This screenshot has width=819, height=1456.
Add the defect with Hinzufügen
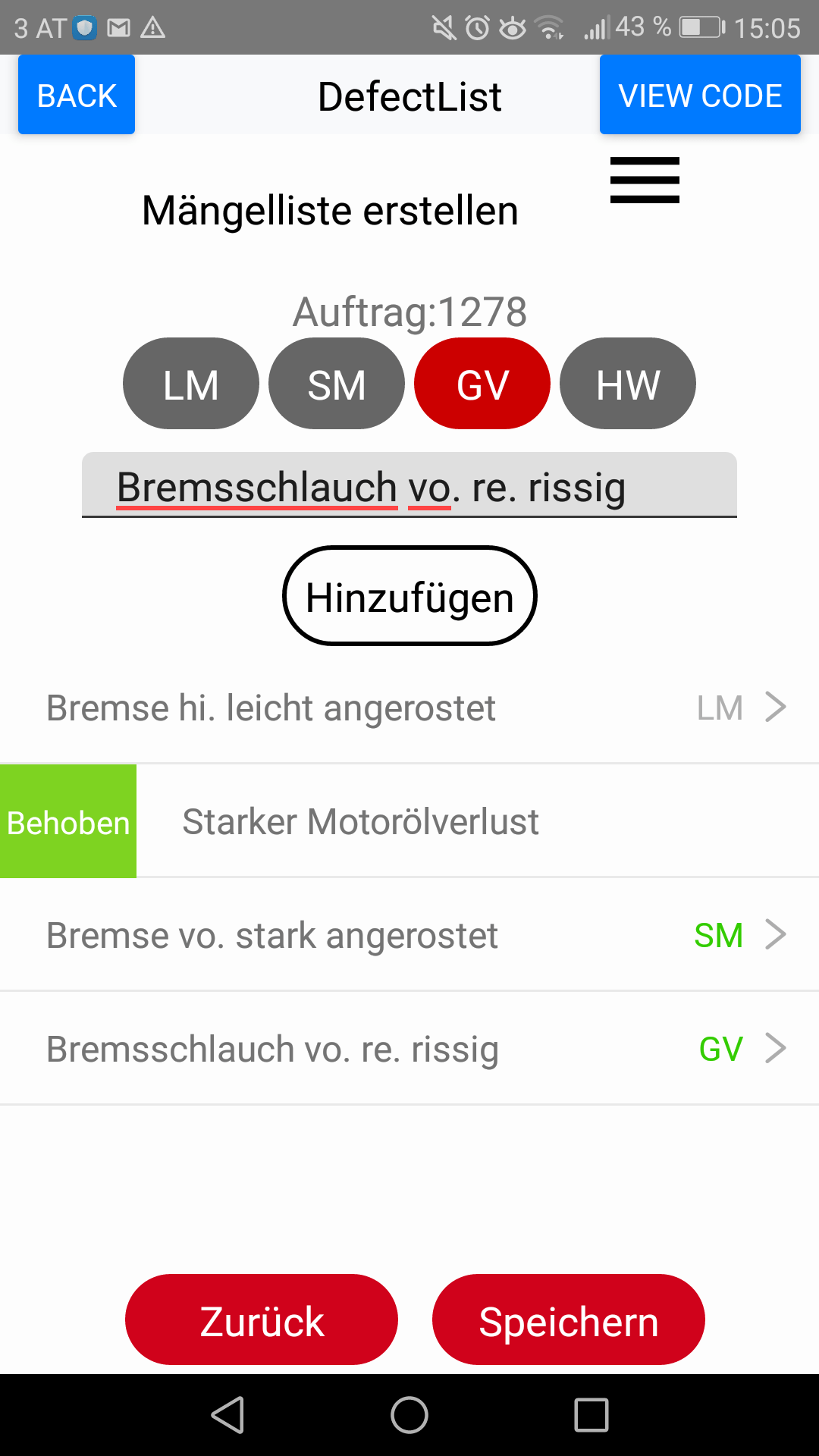pyautogui.click(x=409, y=596)
